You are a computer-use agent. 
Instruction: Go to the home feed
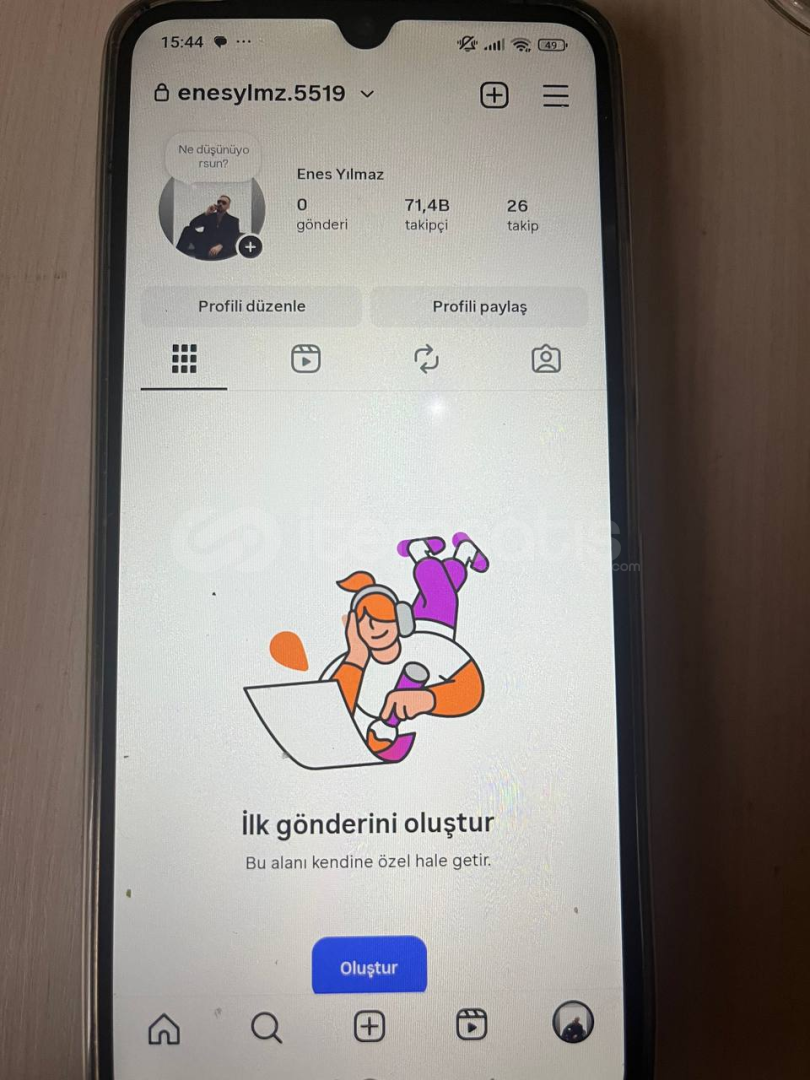coord(164,1027)
